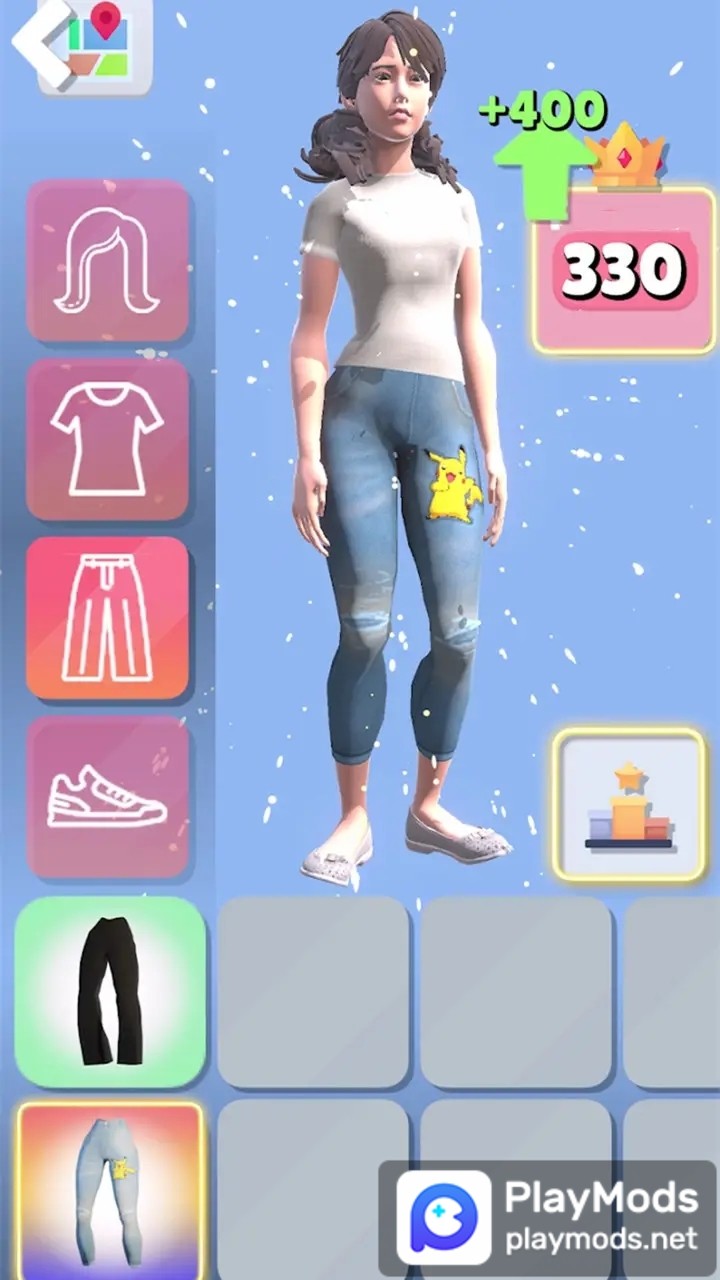Open the tops category with the t-shirt icon
This screenshot has width=720, height=1280.
tap(110, 440)
